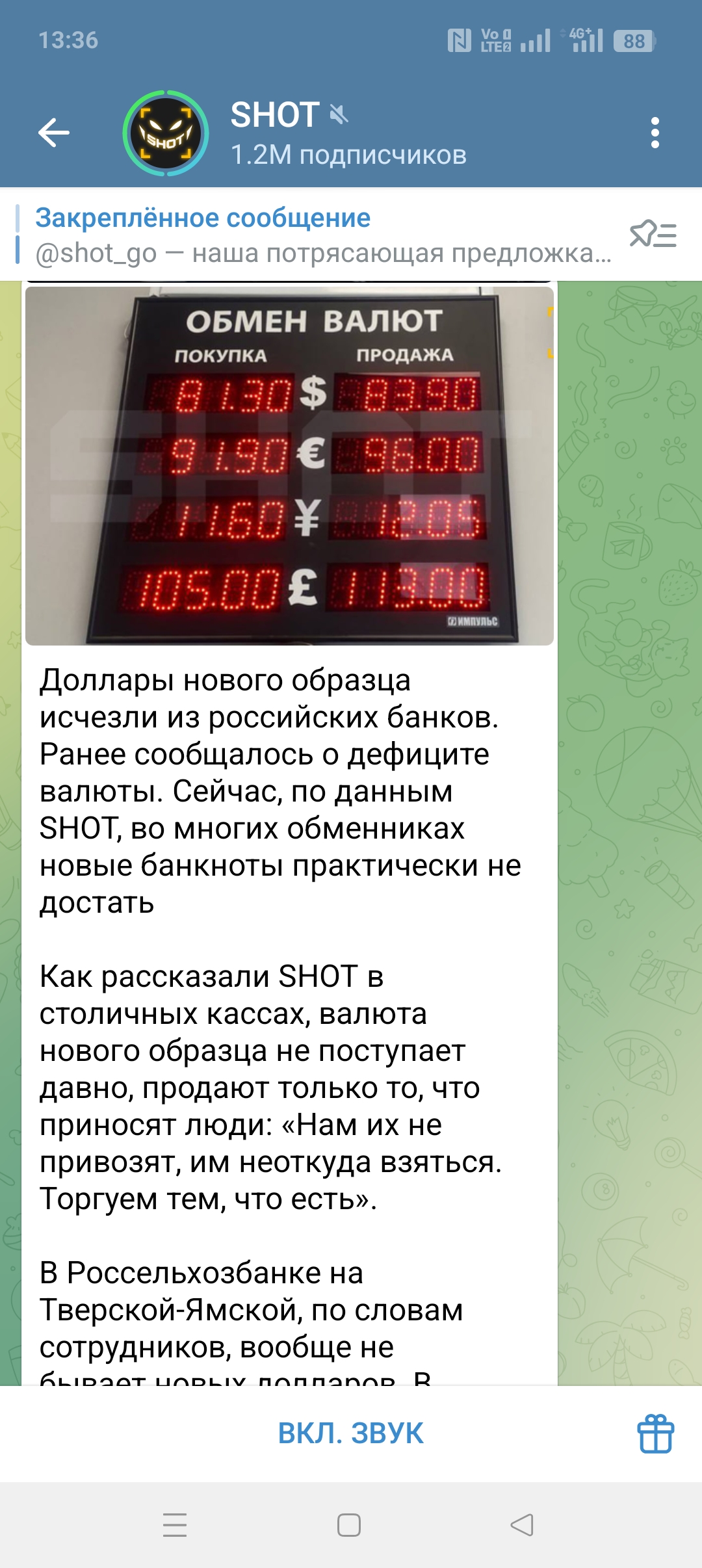Open the channel overflow menu
Image resolution: width=702 pixels, height=1568 pixels.
point(655,133)
